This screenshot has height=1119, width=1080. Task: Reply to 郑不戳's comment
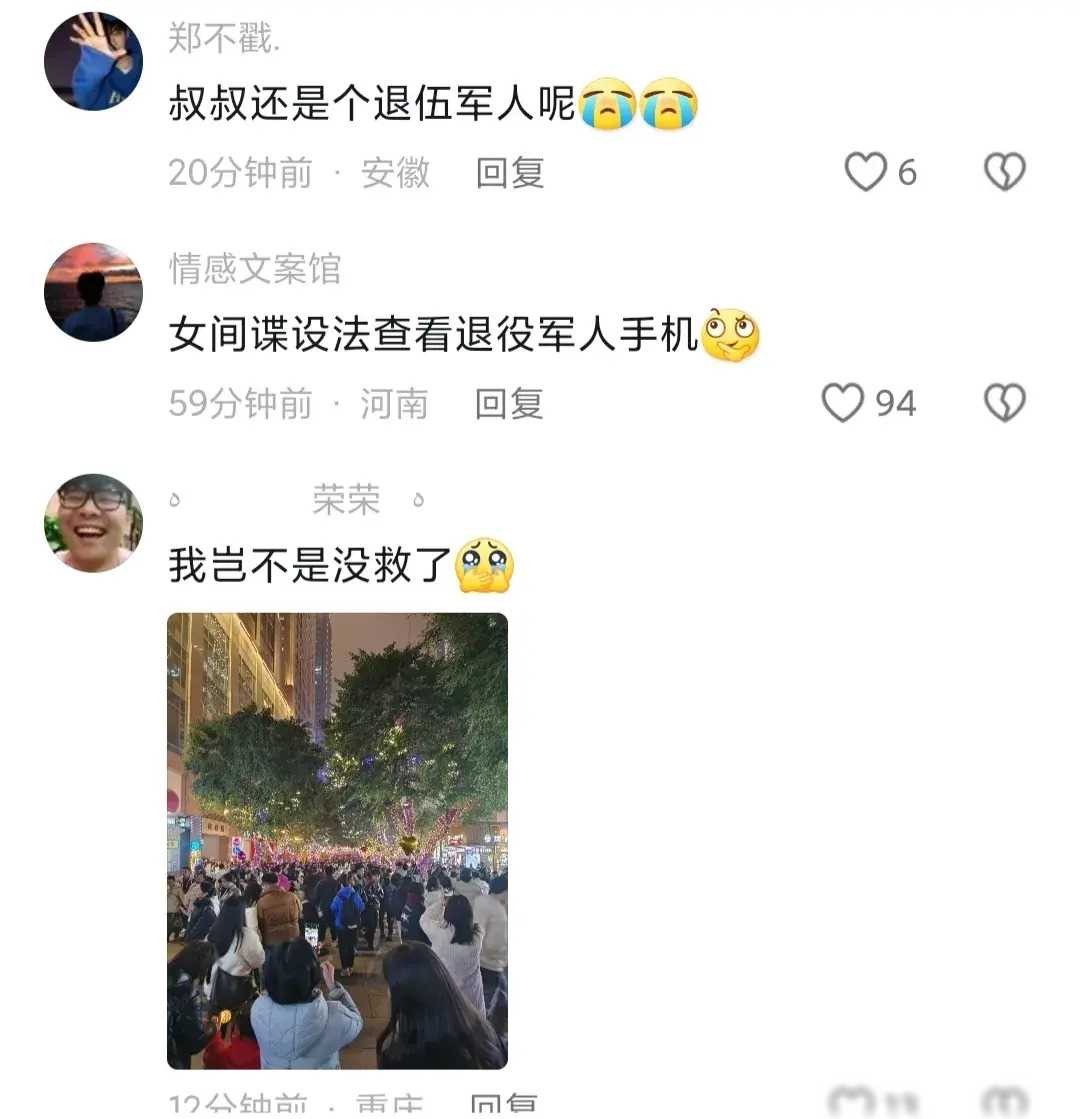tap(509, 173)
